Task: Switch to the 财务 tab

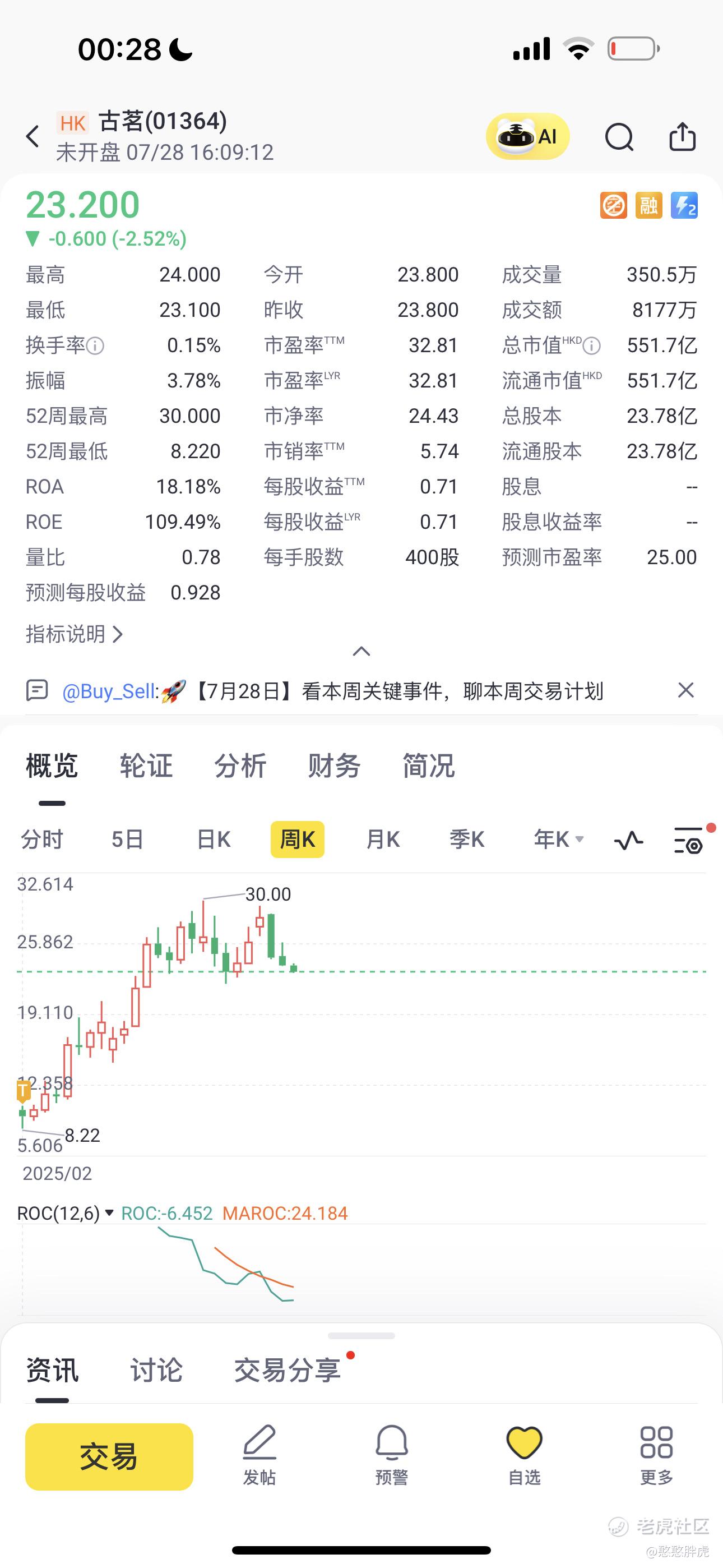Action: pyautogui.click(x=334, y=765)
